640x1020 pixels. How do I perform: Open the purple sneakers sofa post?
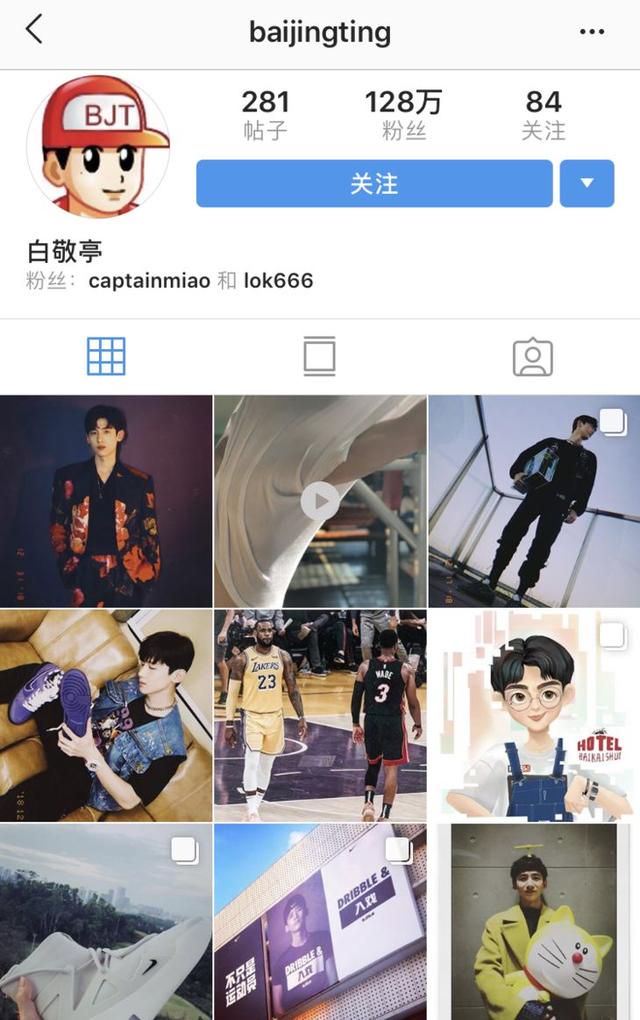point(106,715)
